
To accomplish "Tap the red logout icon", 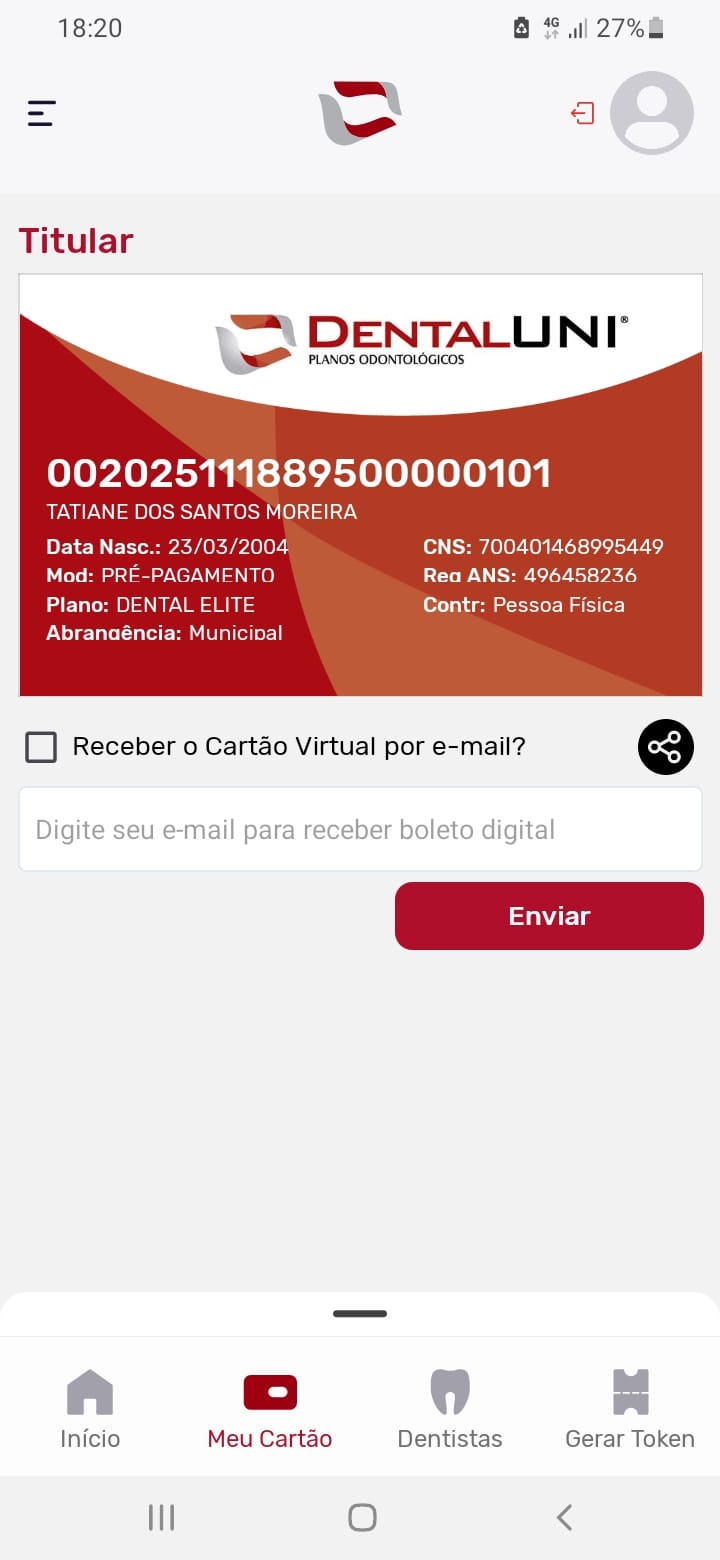I will click(x=582, y=113).
